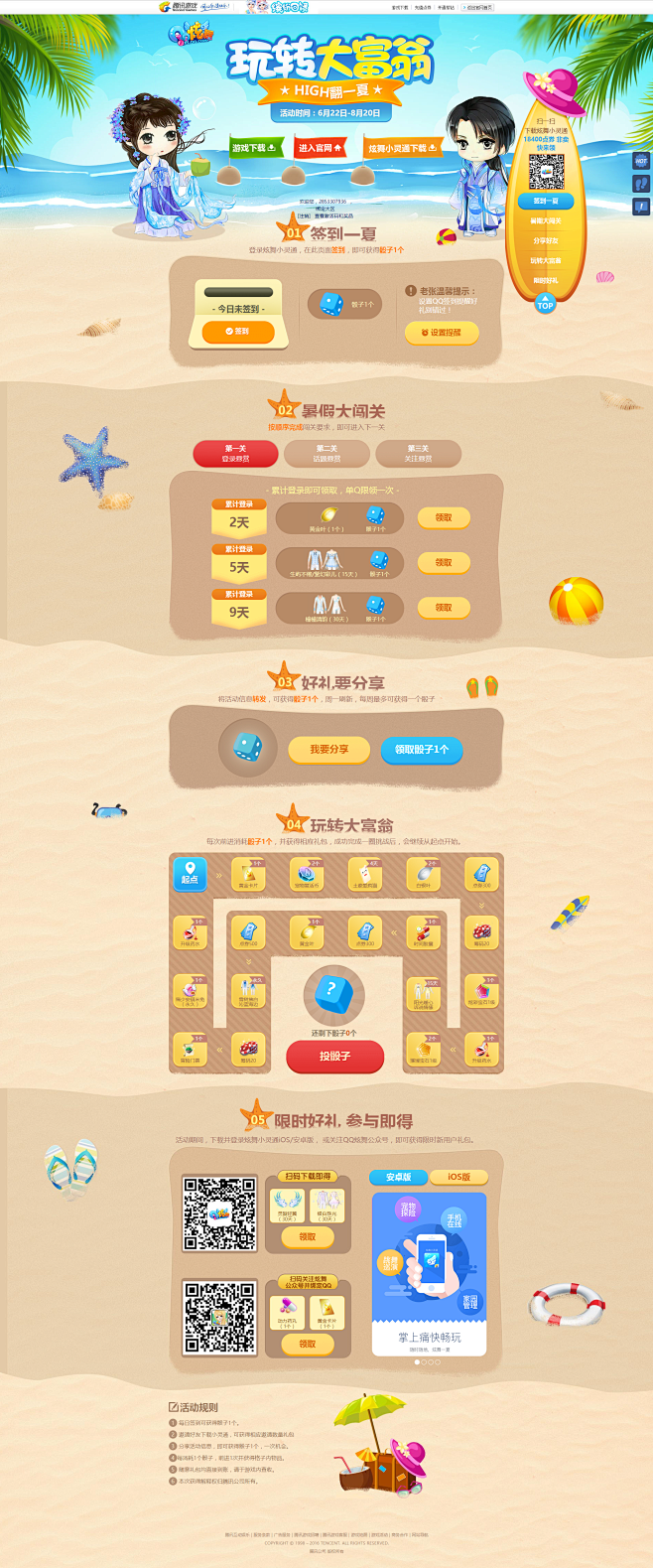Tap the 游戏下载 download button
The width and height of the screenshot is (653, 1568).
[x=253, y=148]
